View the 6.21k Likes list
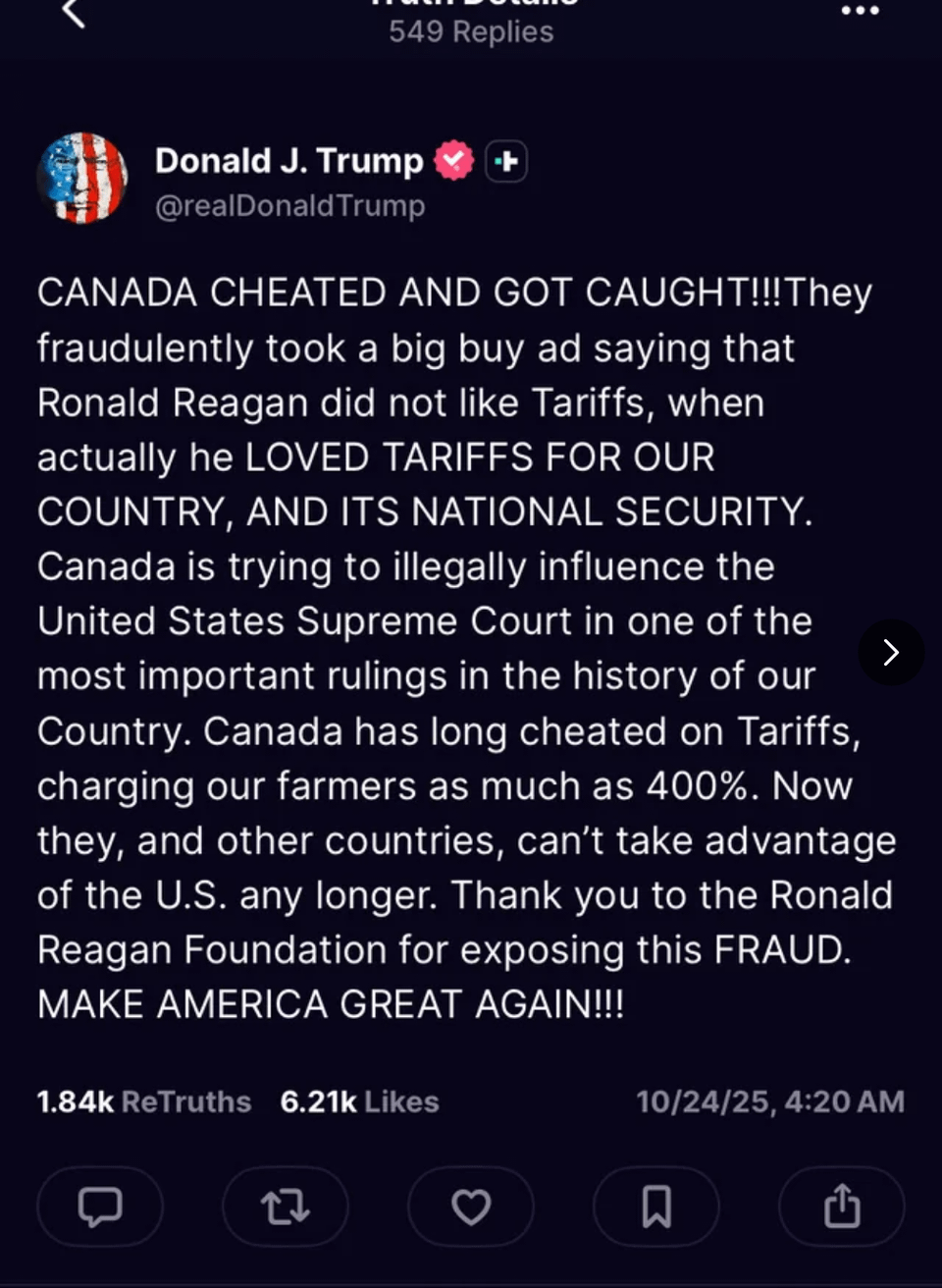The image size is (942, 1288). 359,1101
